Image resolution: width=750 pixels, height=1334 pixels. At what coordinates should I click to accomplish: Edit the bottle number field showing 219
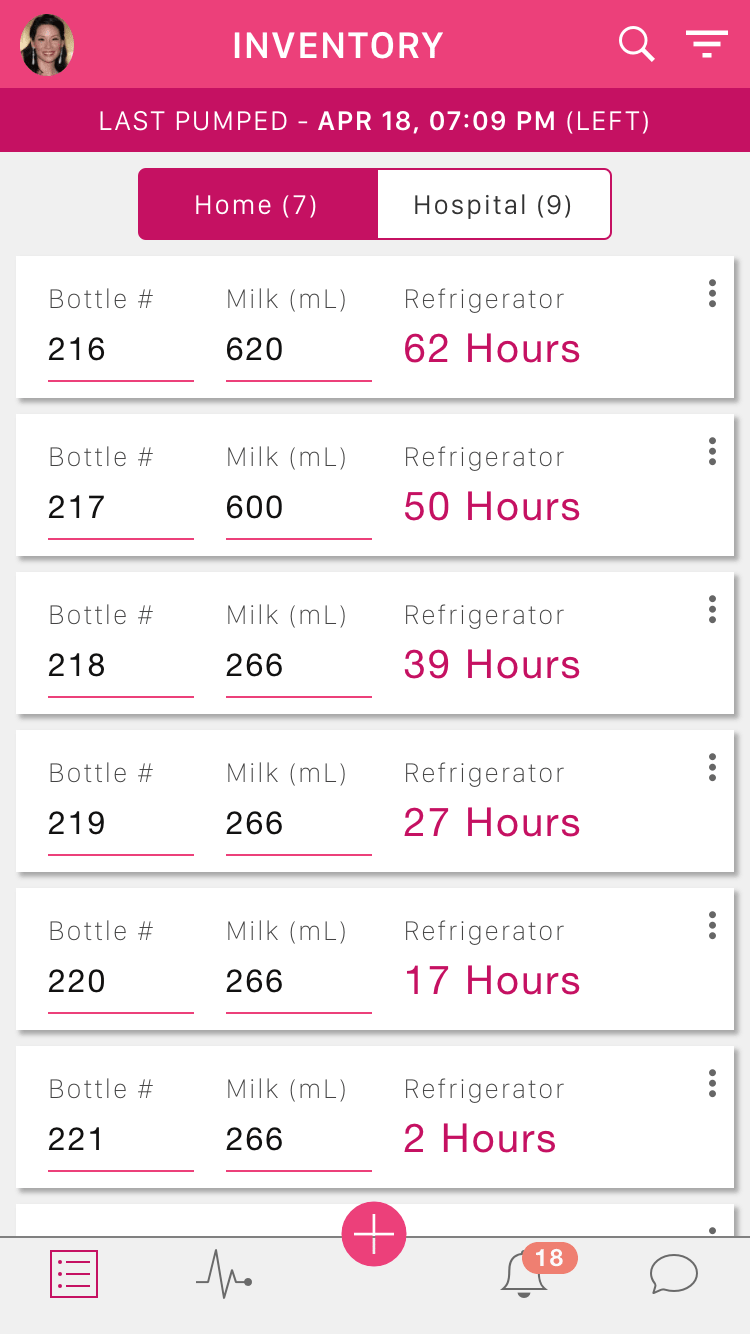[120, 824]
